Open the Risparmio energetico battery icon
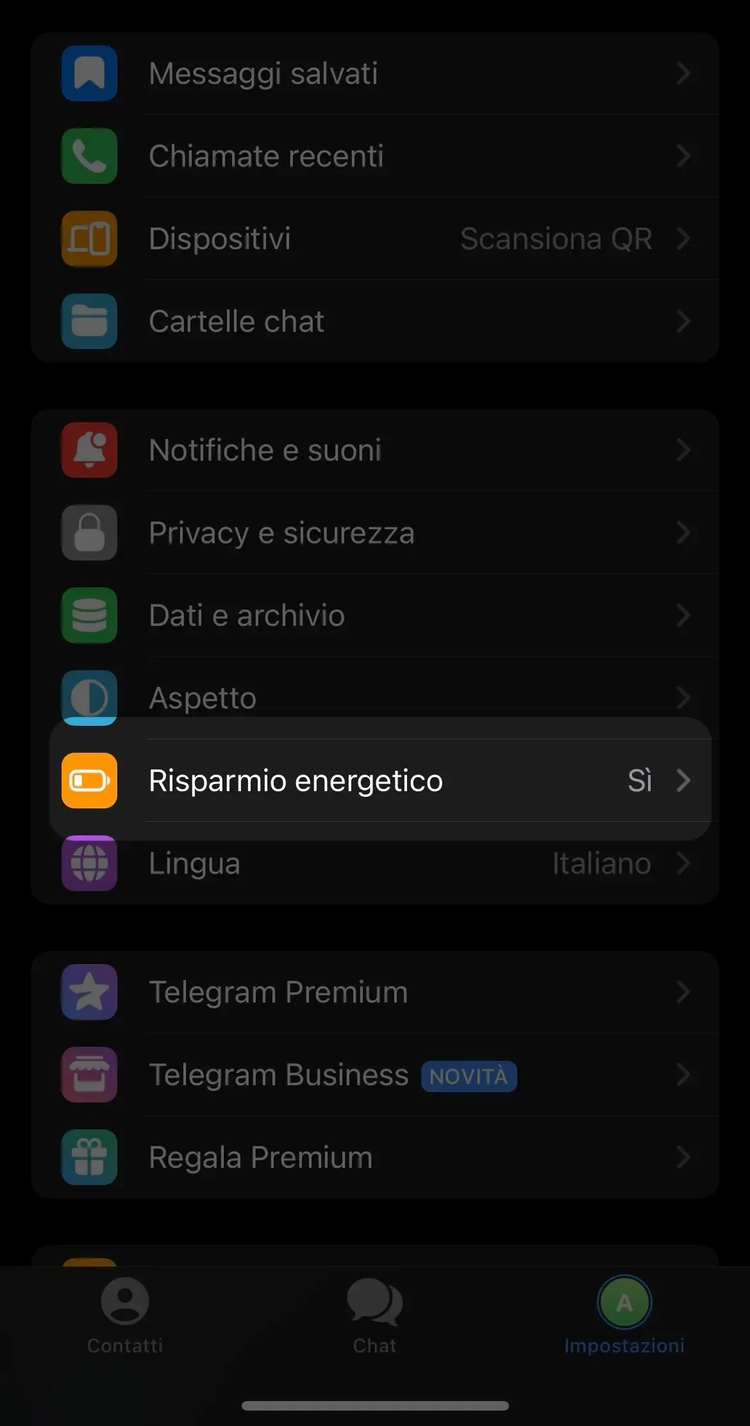750x1426 pixels. 89,780
